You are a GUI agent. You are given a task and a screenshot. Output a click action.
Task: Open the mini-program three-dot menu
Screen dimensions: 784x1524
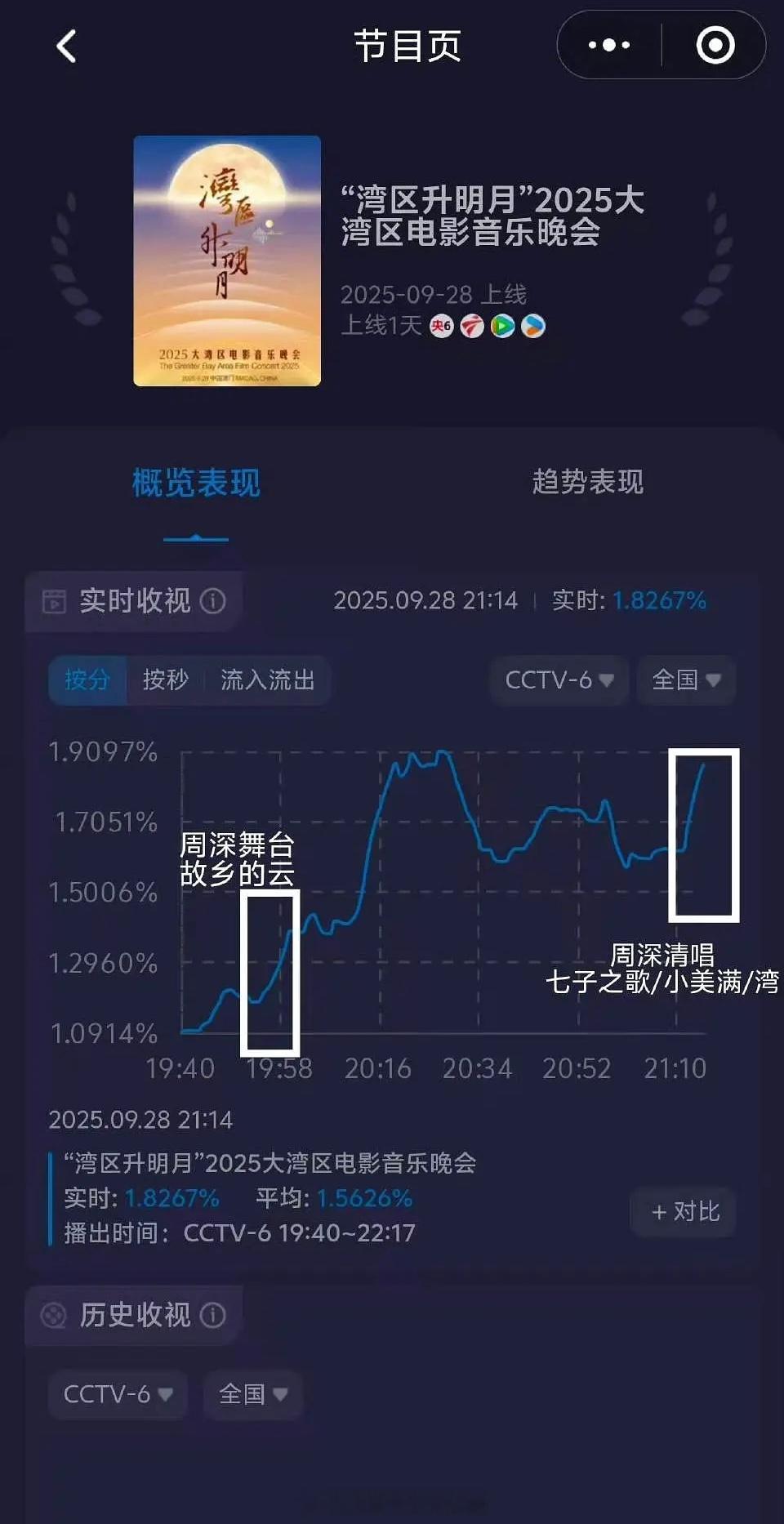click(x=609, y=45)
